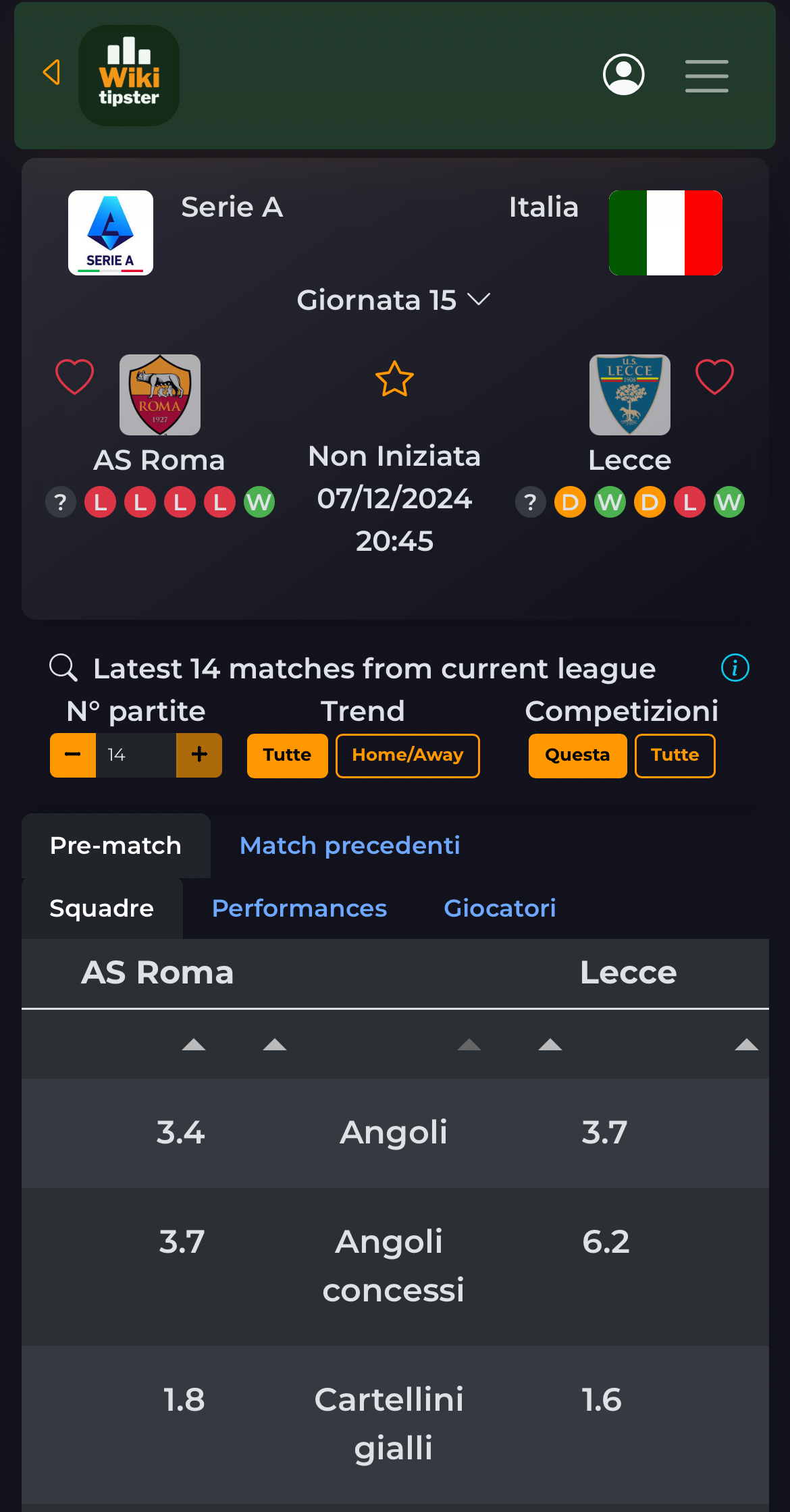Star this match as favorite

tap(394, 379)
